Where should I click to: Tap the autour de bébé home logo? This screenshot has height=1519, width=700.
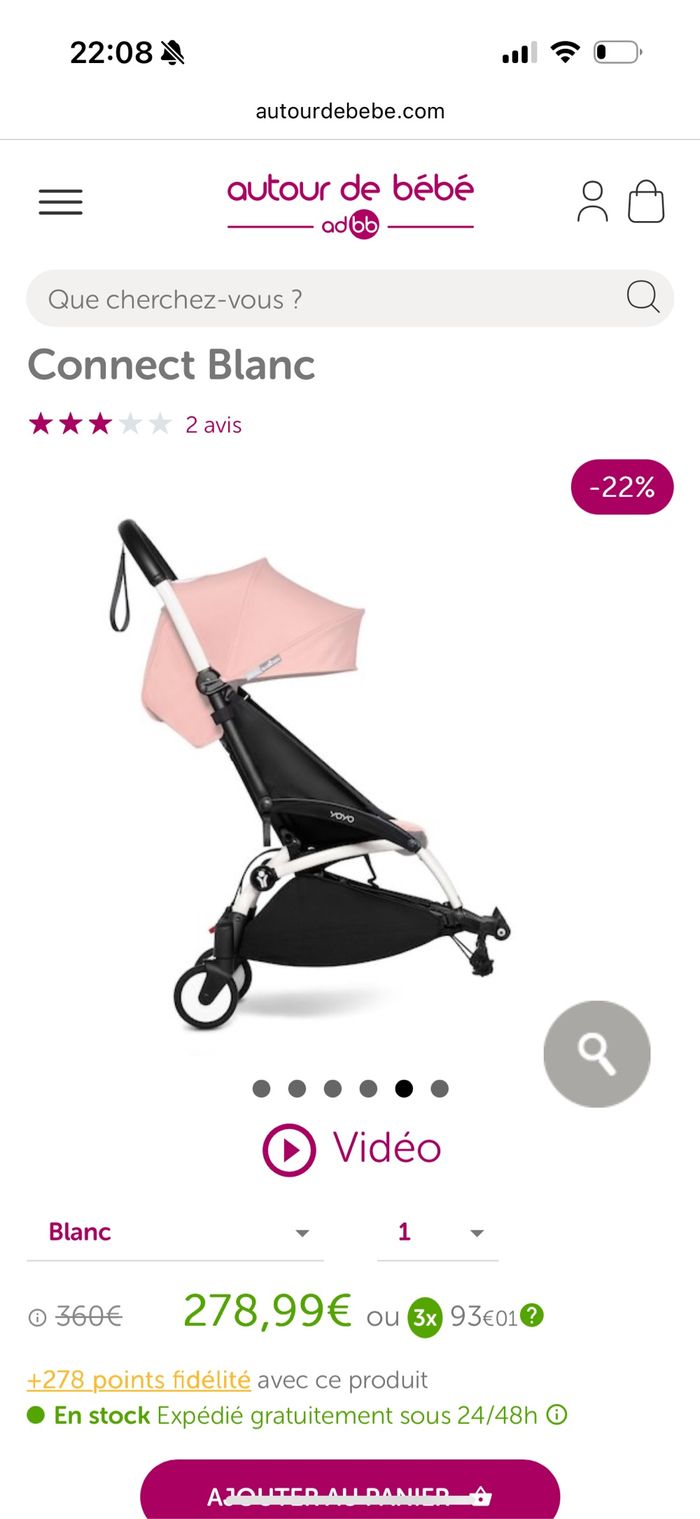350,204
